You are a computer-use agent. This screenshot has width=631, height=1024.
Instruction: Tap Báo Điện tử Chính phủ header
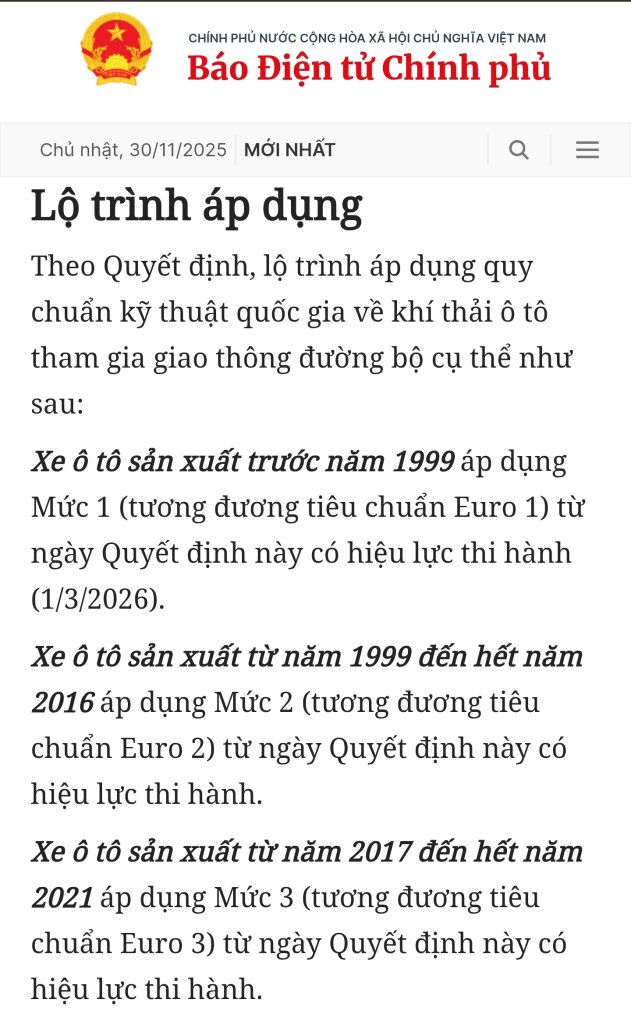click(x=369, y=67)
